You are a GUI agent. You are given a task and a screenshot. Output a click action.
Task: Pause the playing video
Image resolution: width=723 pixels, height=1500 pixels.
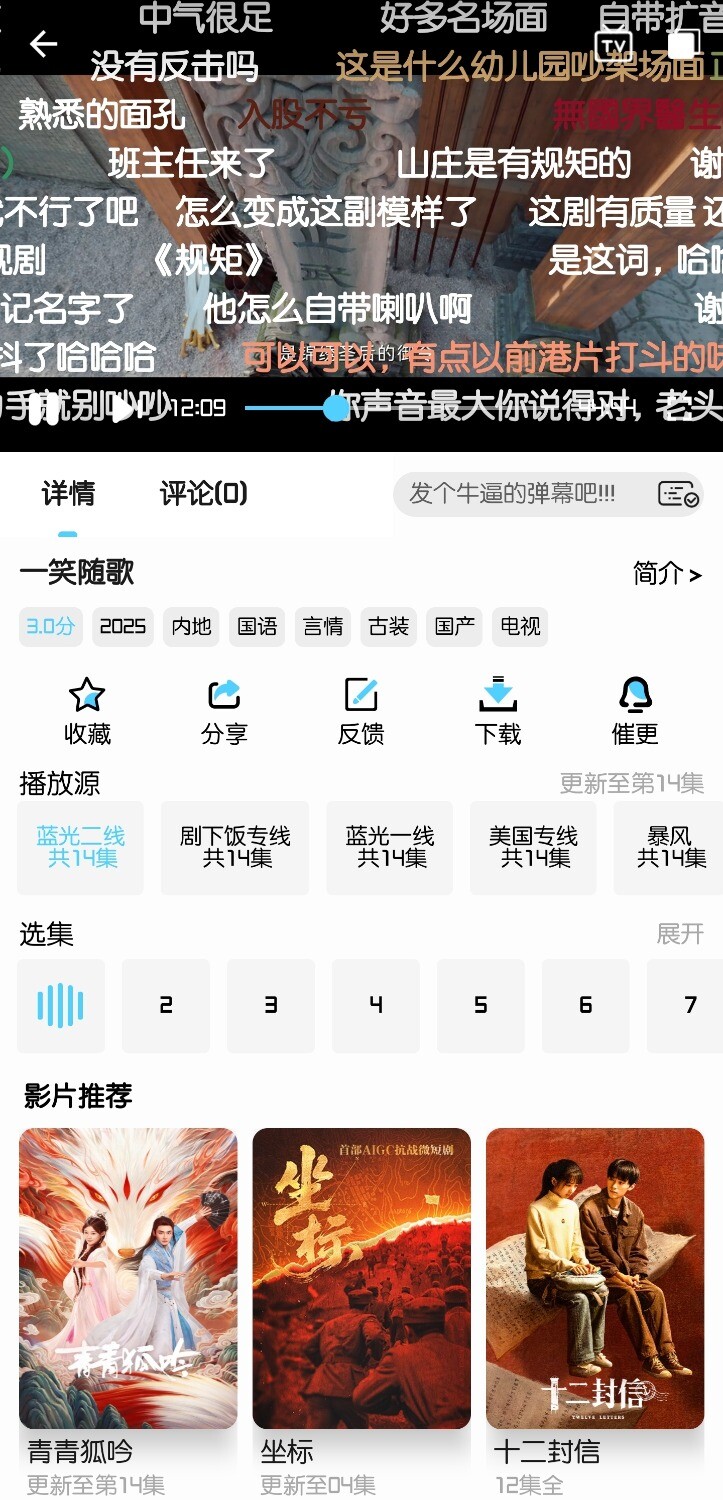[x=43, y=408]
